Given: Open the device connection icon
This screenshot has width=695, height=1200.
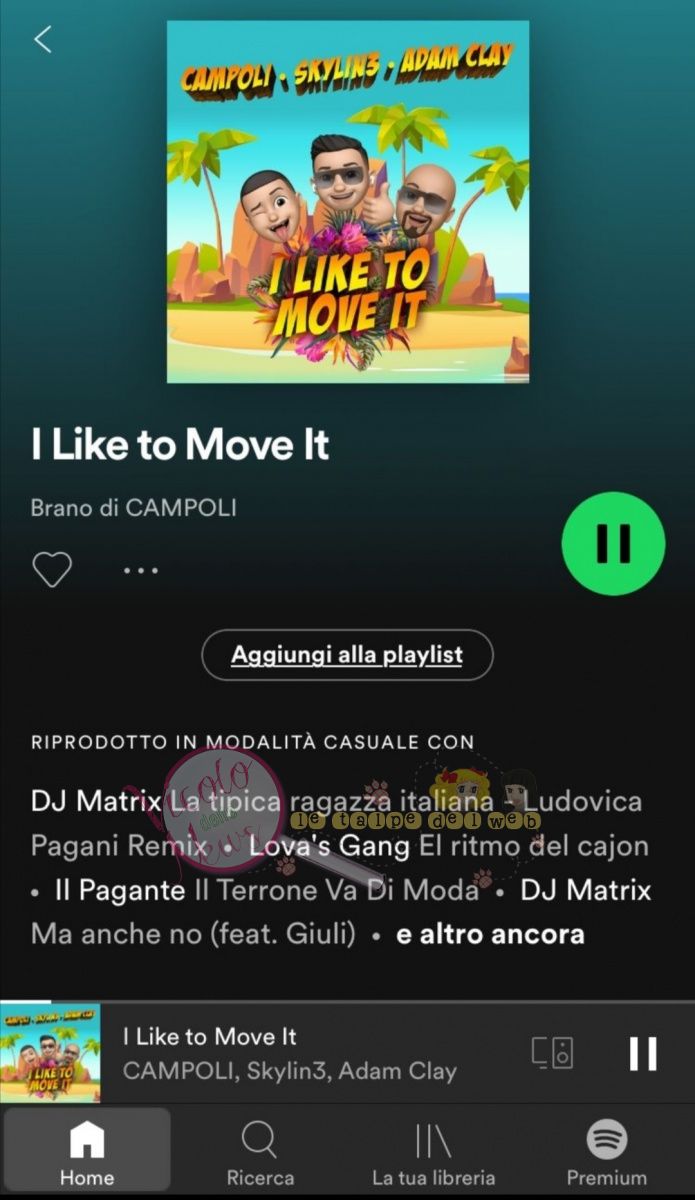Looking at the screenshot, I should click(x=552, y=1053).
